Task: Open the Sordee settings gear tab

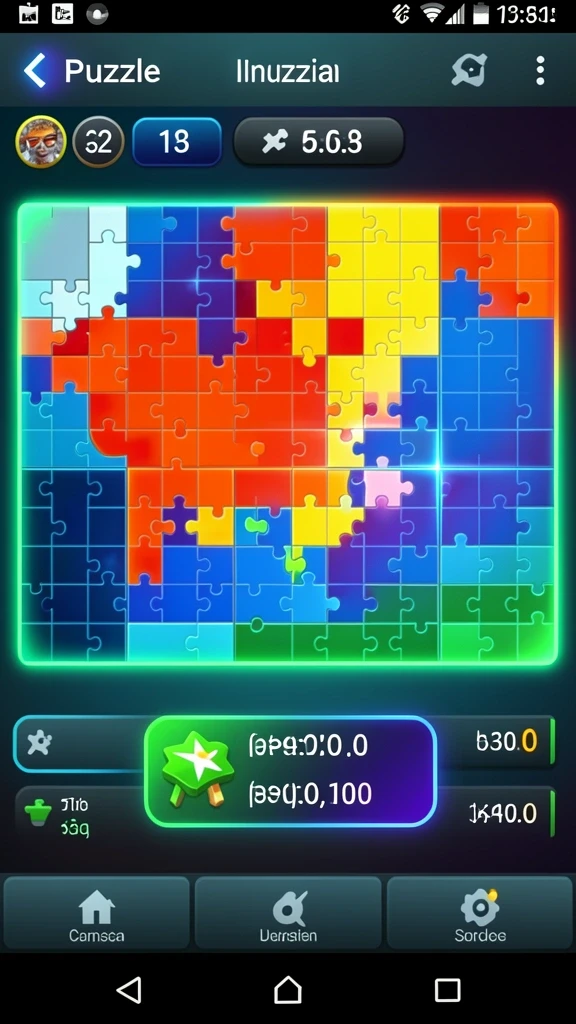Action: [480, 912]
